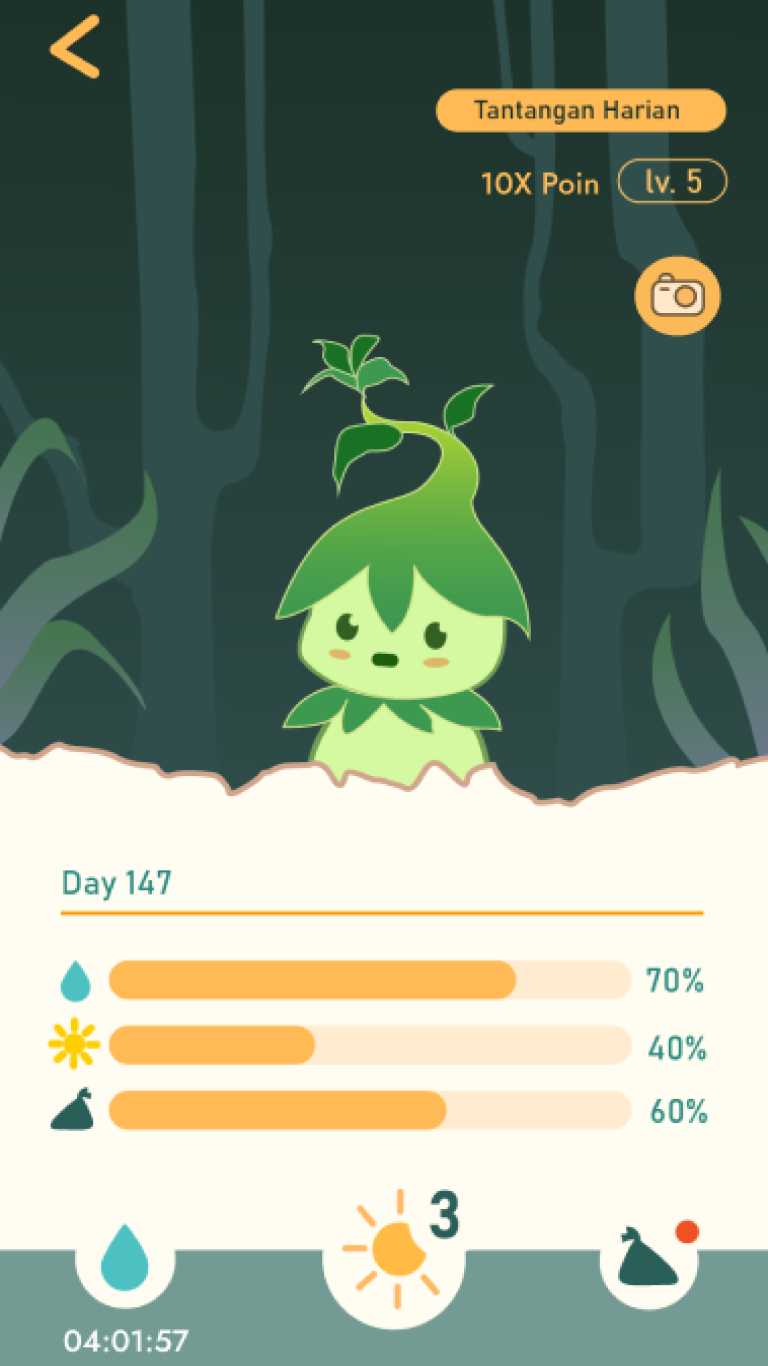
Task: Water the plant with the droplet button
Action: 125,1256
